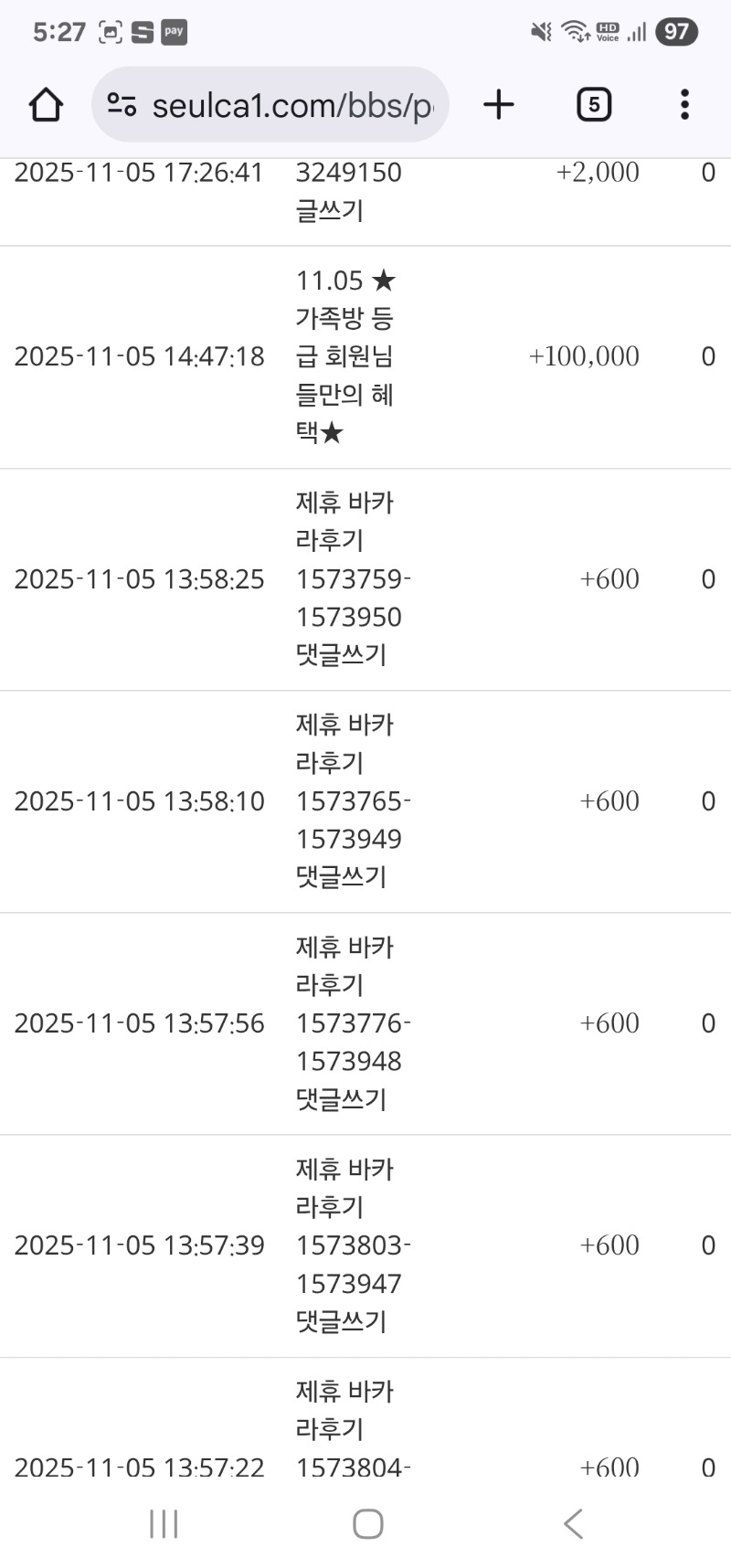This screenshot has width=731, height=1568.
Task: Tap the seulca1.com address bar
Action: [x=292, y=105]
